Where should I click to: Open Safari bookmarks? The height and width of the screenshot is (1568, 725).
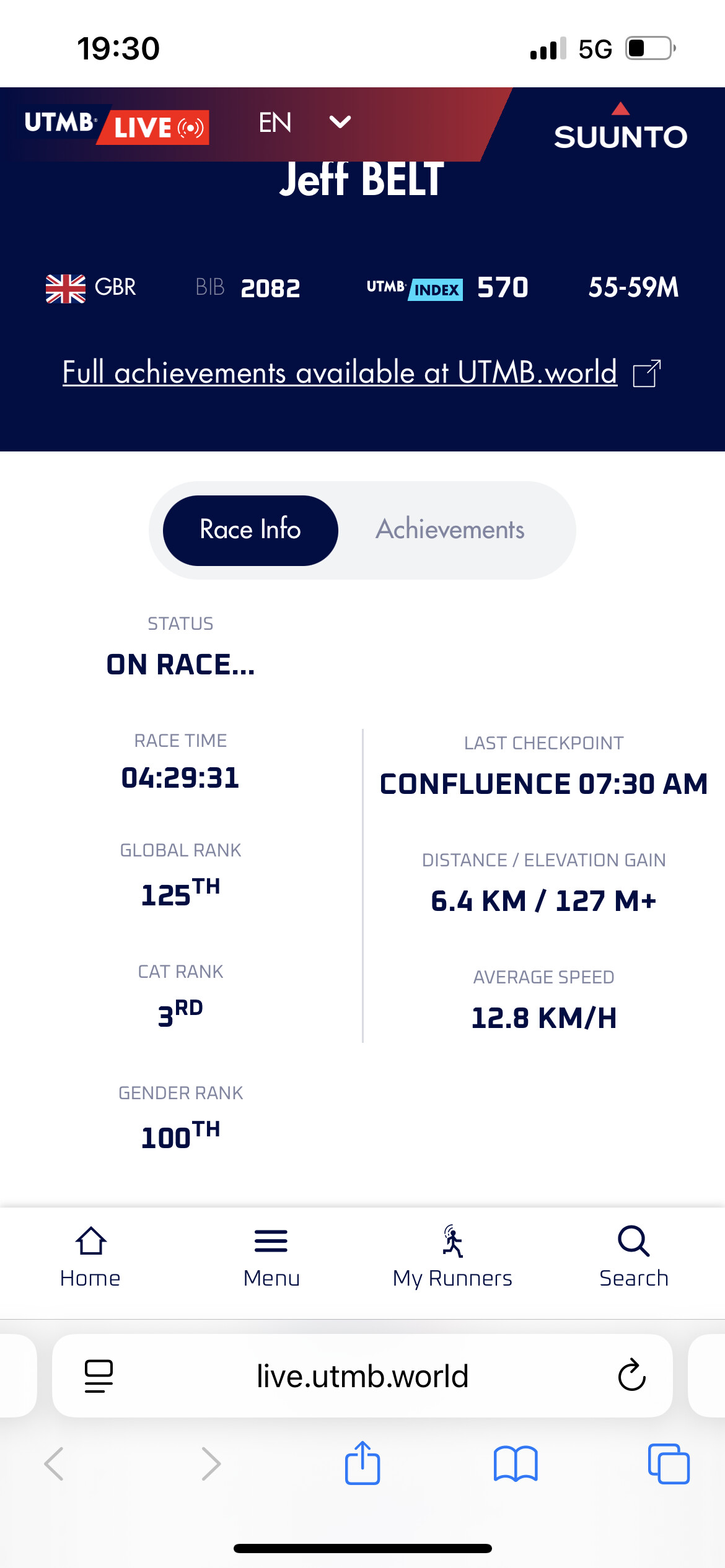pyautogui.click(x=516, y=1464)
